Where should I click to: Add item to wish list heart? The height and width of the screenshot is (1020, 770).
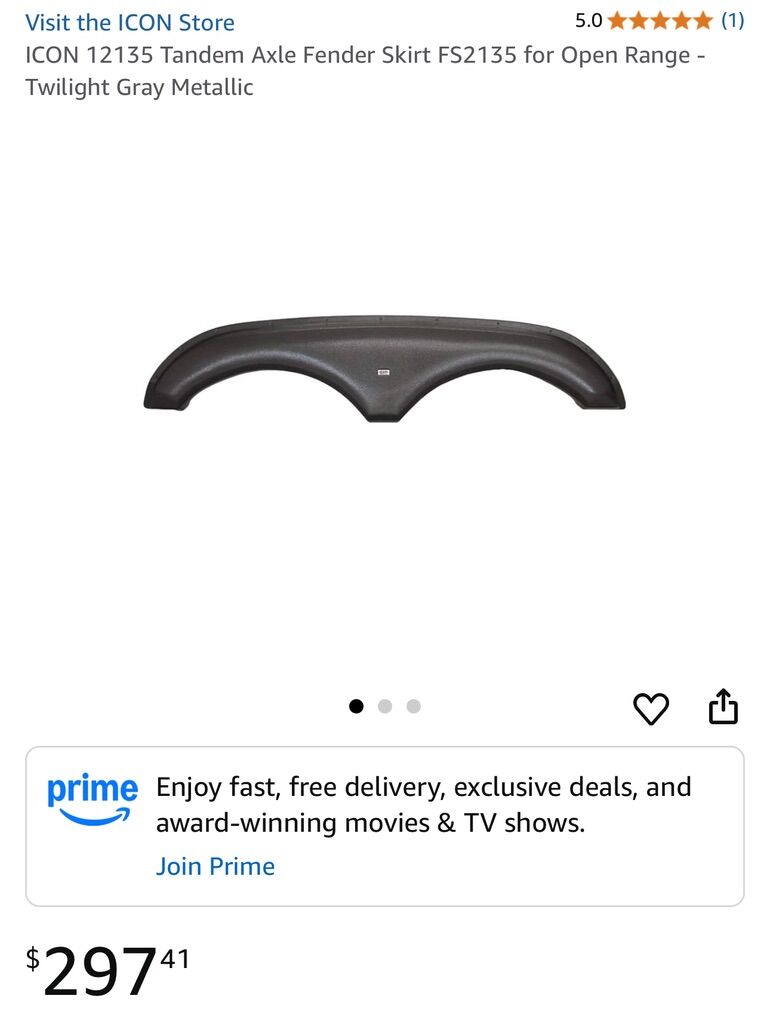pyautogui.click(x=651, y=709)
